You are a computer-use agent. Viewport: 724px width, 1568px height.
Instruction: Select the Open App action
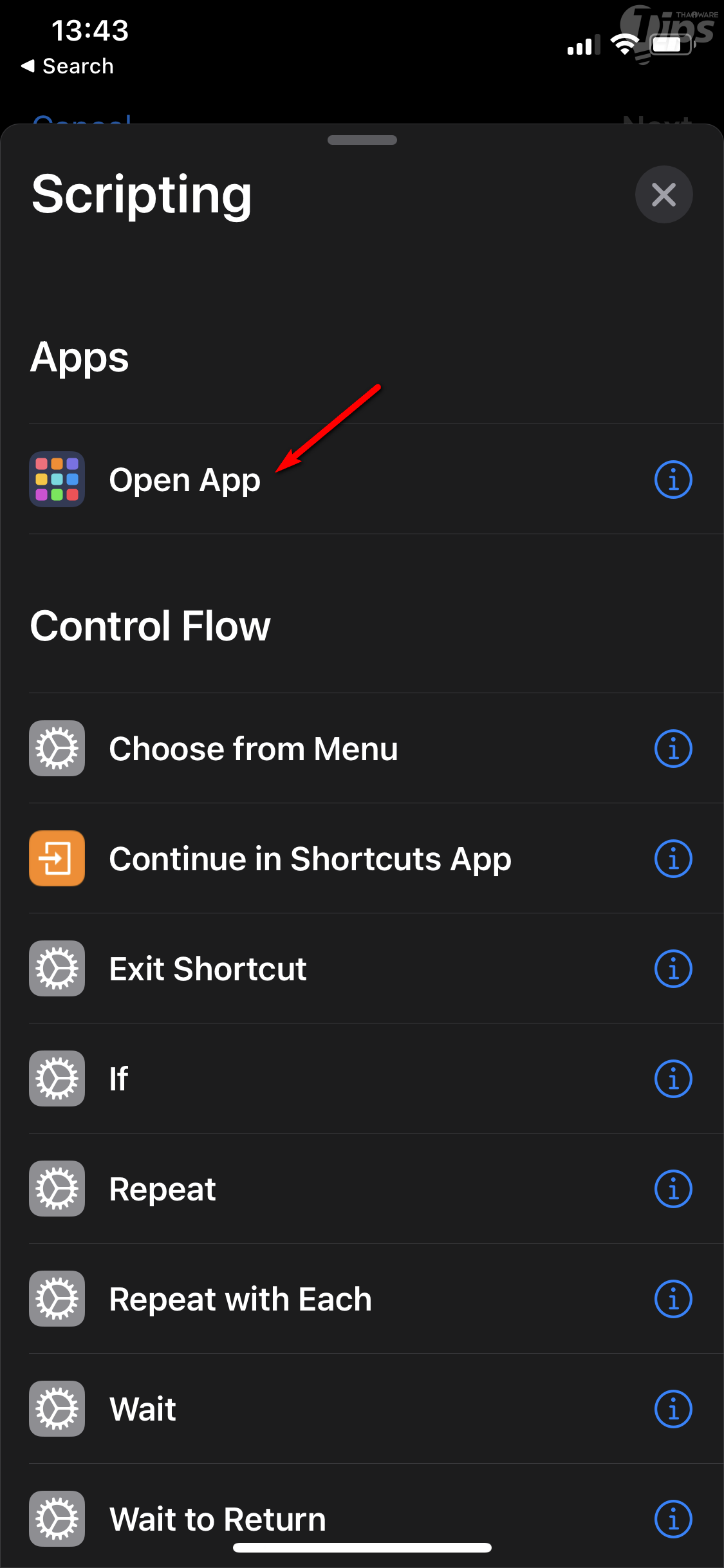coord(185,480)
